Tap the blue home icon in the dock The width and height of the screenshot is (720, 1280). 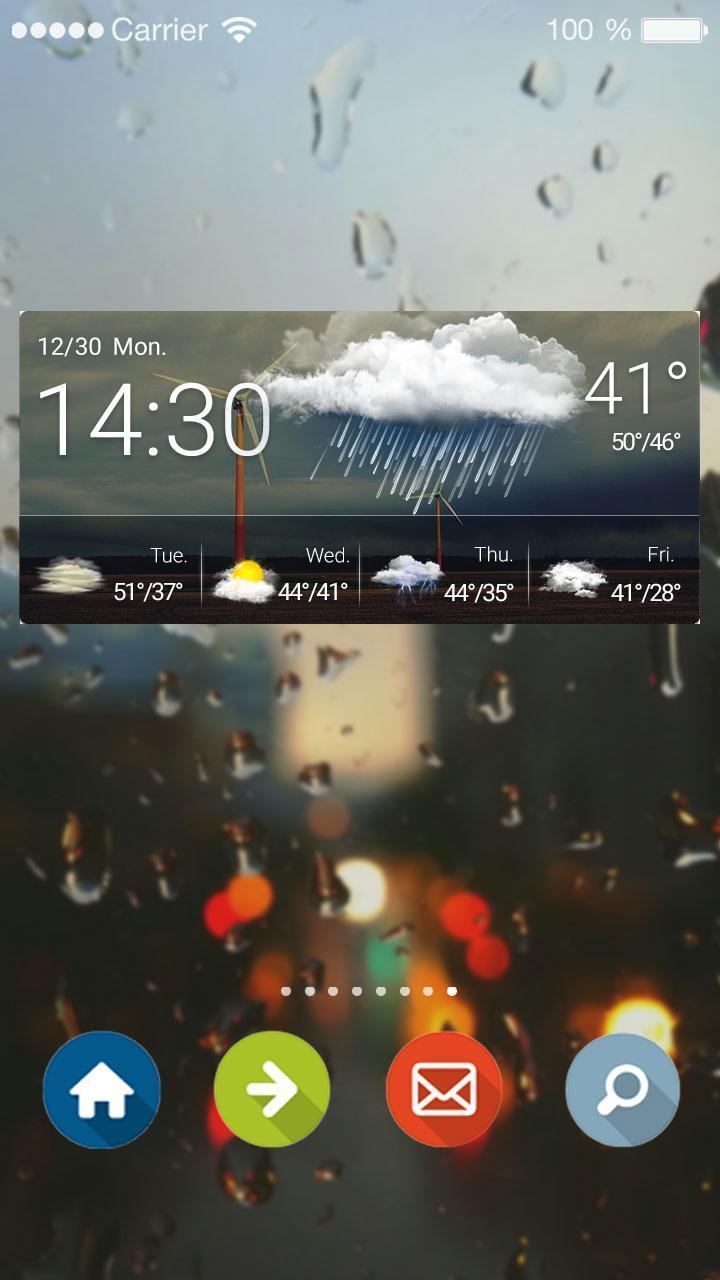(x=101, y=1090)
